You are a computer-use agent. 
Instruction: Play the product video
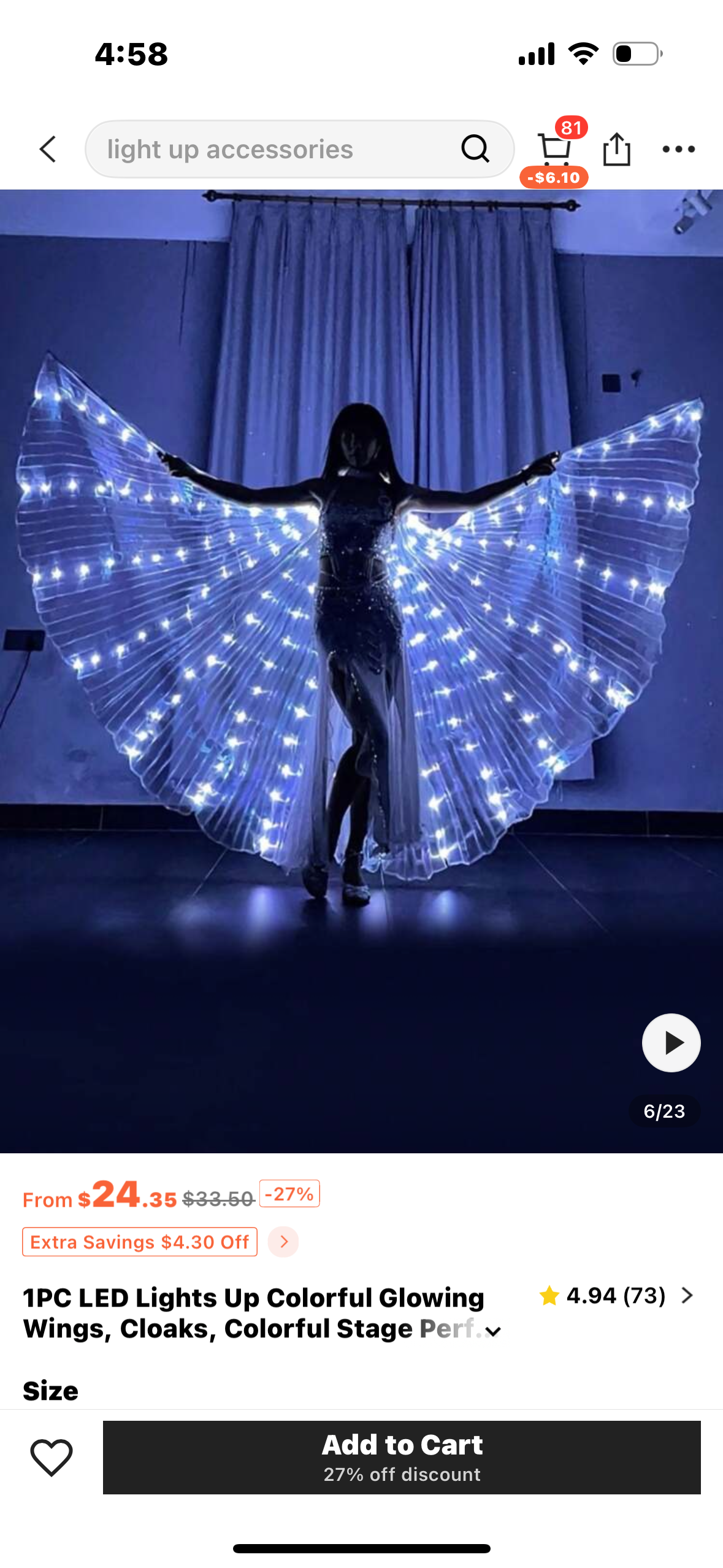tap(671, 1042)
